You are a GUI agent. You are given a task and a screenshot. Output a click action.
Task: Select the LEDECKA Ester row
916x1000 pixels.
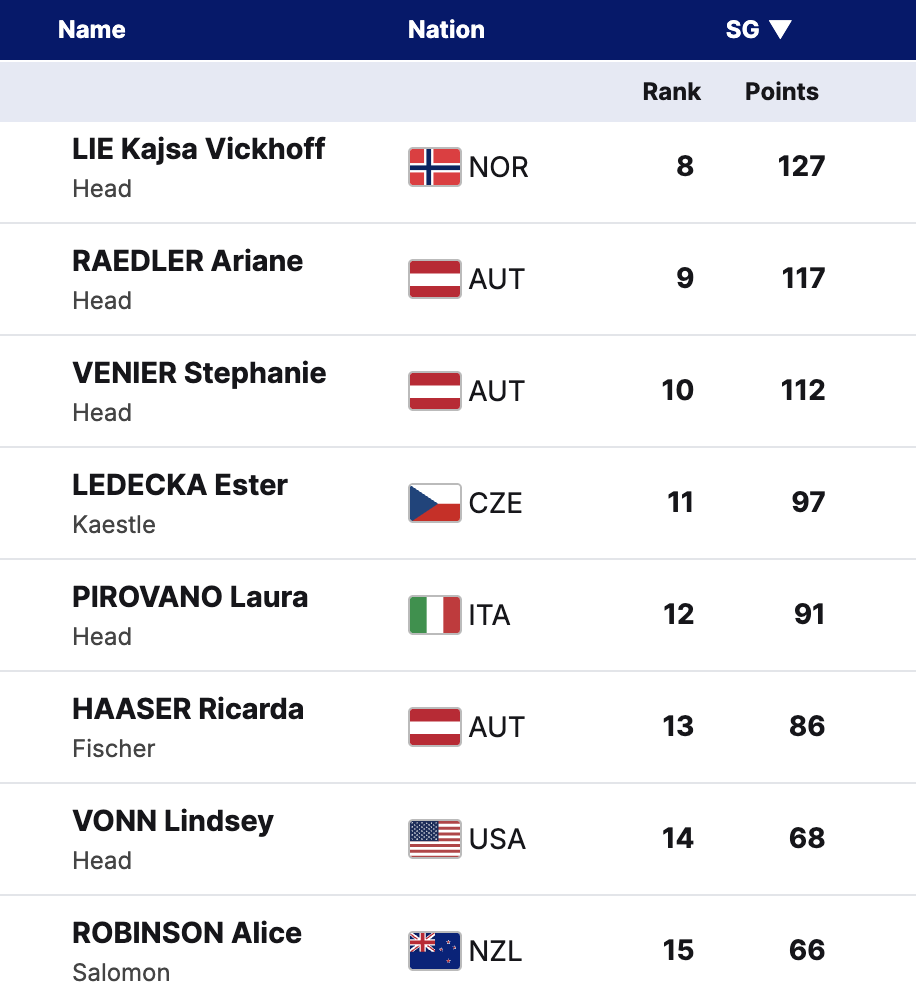coord(180,486)
